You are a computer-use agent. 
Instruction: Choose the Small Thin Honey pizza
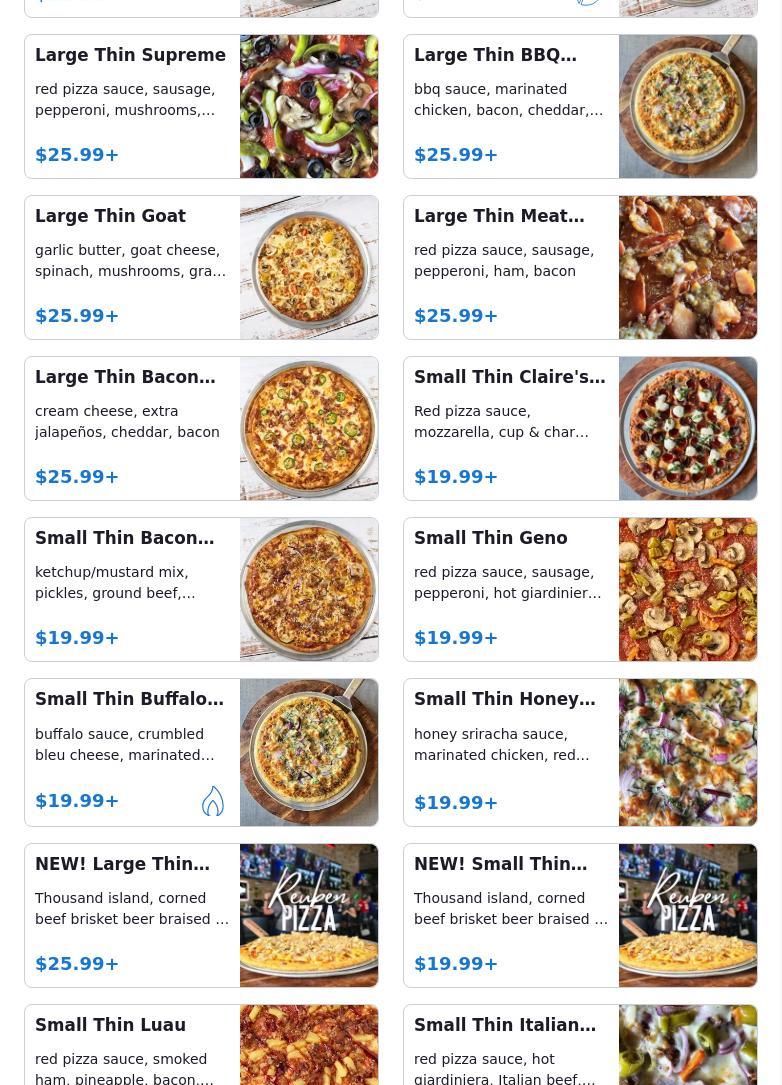click(580, 753)
